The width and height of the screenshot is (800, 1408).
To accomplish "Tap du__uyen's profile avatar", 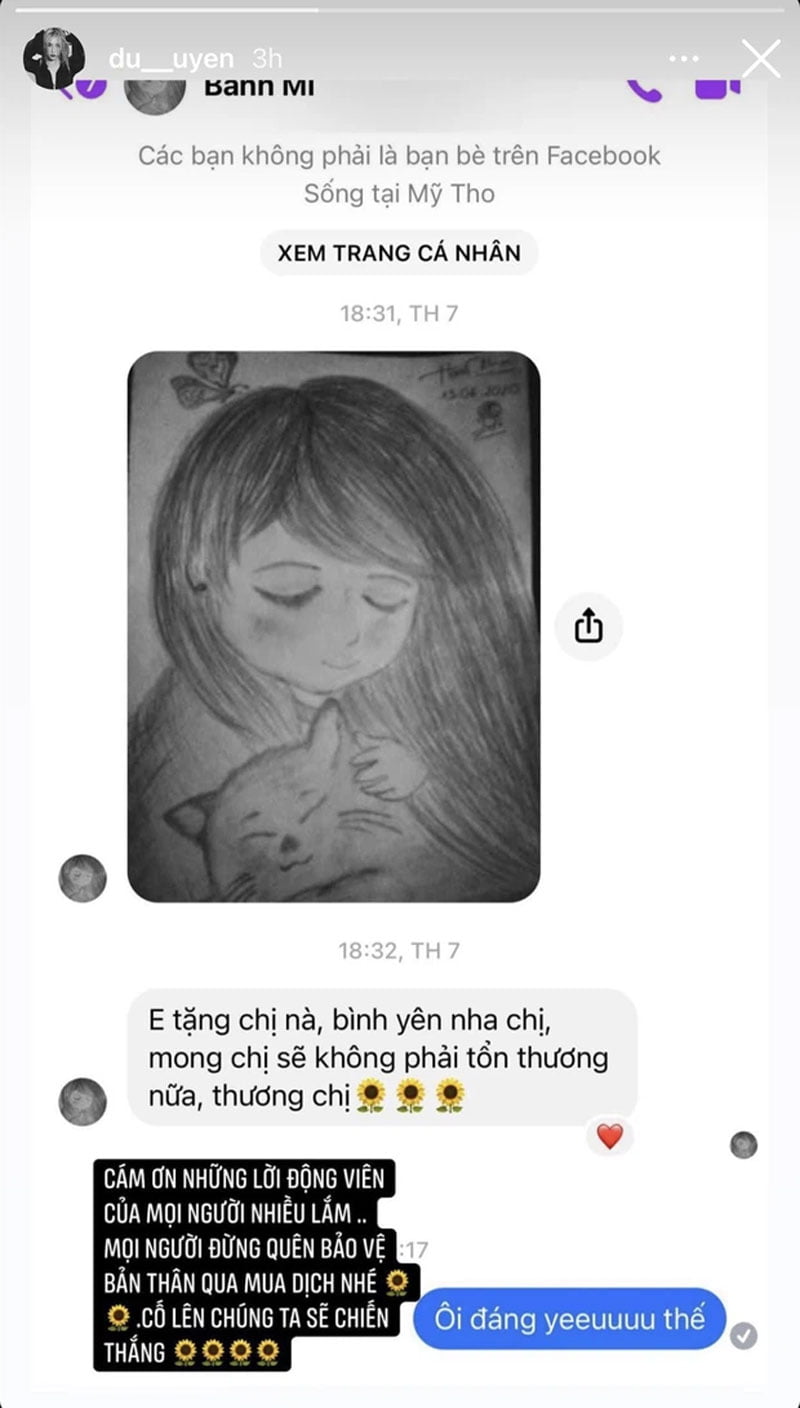I will [53, 59].
